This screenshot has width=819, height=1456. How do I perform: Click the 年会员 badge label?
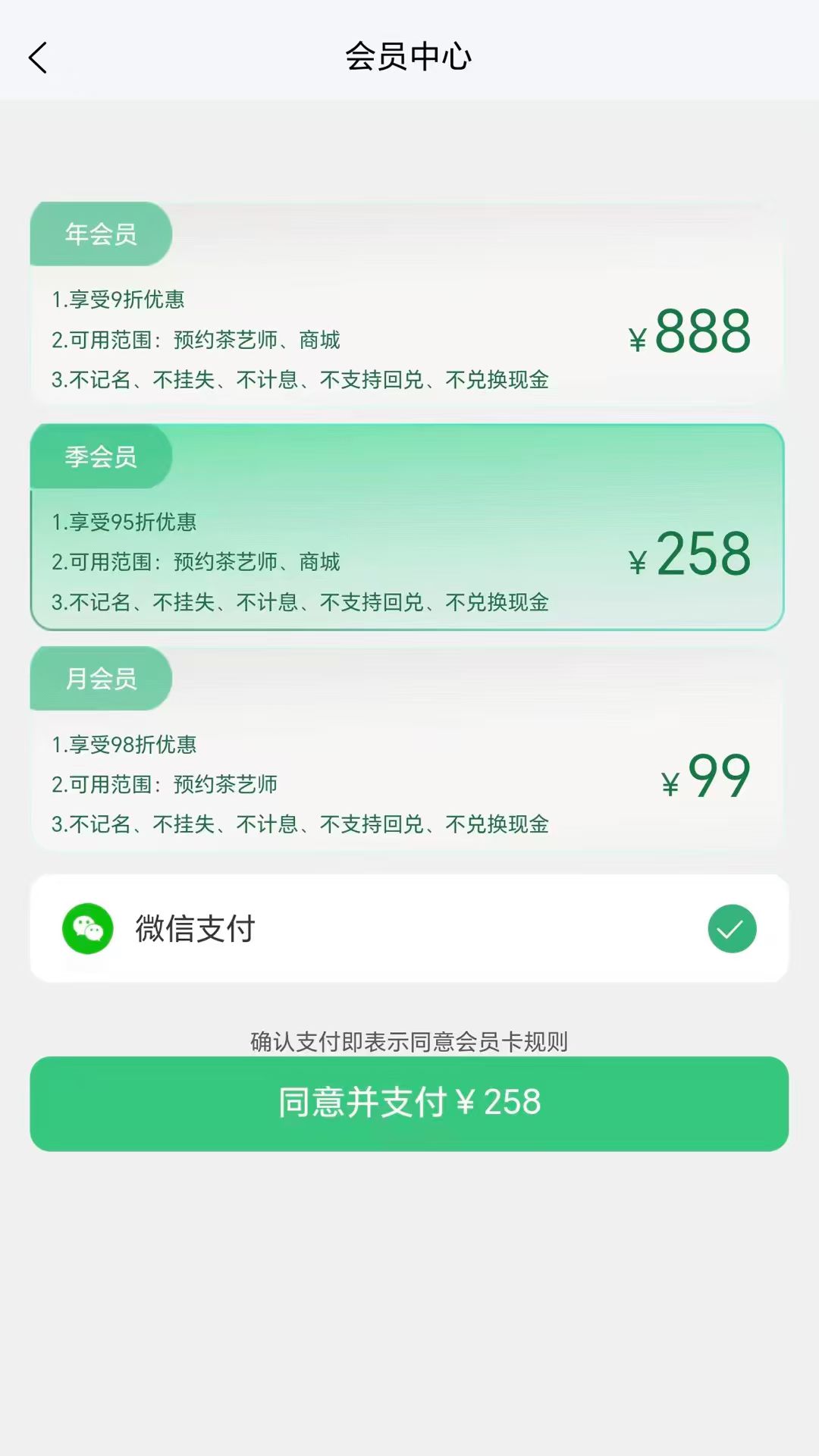click(x=100, y=234)
